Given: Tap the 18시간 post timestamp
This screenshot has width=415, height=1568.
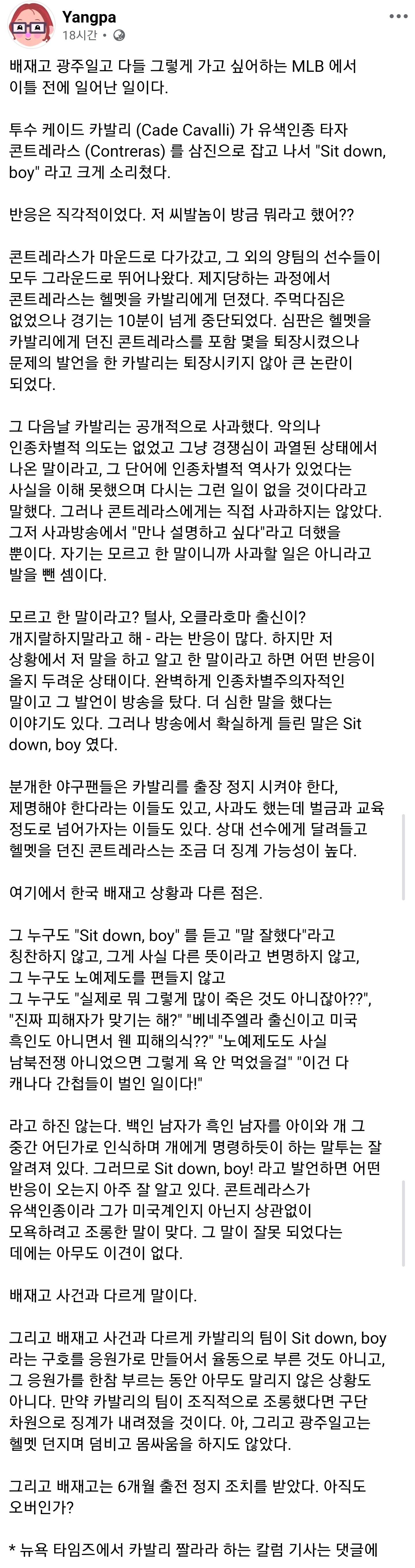Looking at the screenshot, I should pos(80,35).
